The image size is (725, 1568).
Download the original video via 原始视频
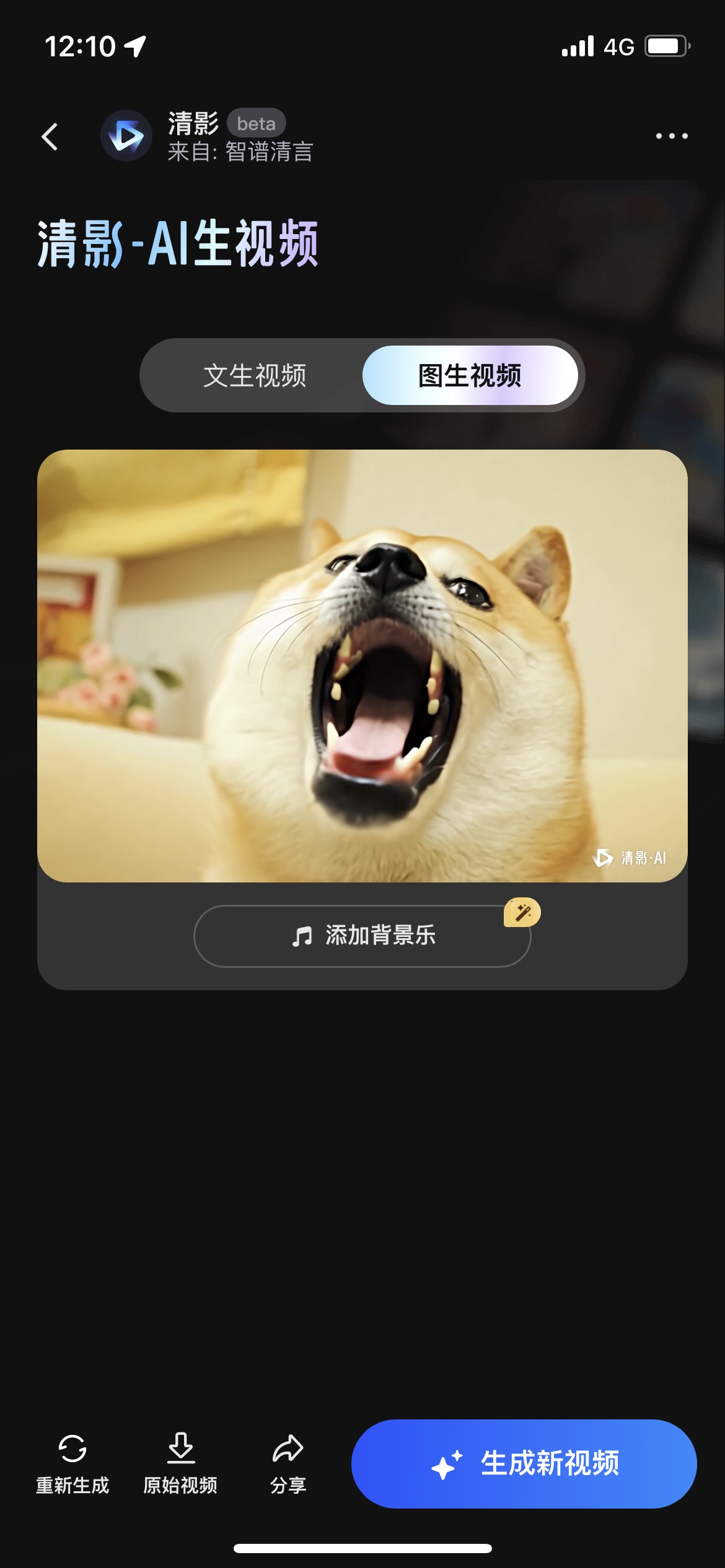(x=180, y=1463)
